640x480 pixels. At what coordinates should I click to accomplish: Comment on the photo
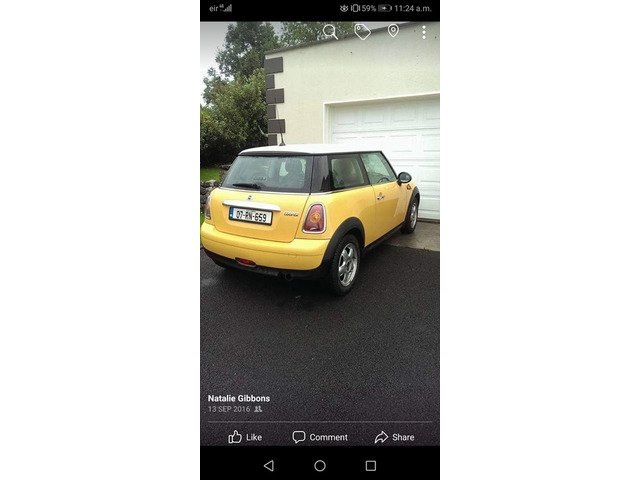coord(320,437)
